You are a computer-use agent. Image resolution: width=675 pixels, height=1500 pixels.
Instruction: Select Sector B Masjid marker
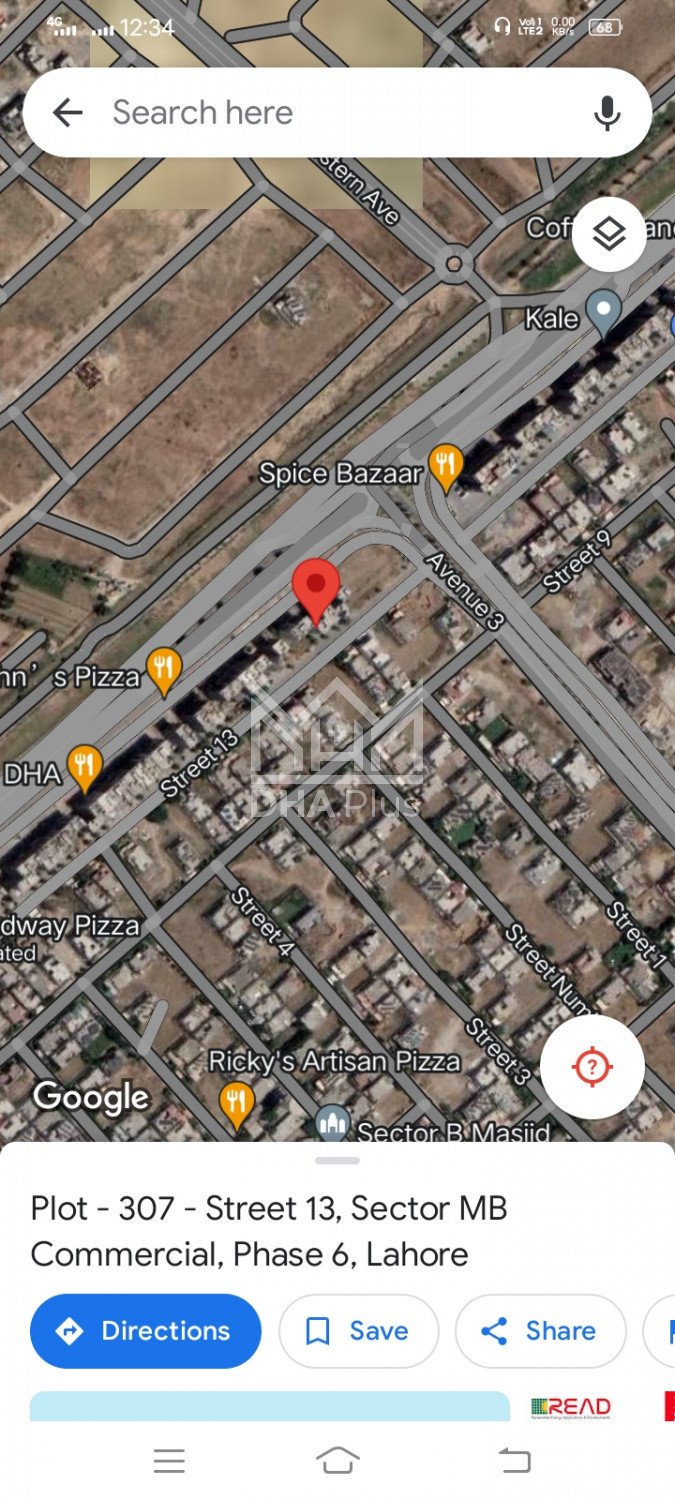(x=332, y=1124)
